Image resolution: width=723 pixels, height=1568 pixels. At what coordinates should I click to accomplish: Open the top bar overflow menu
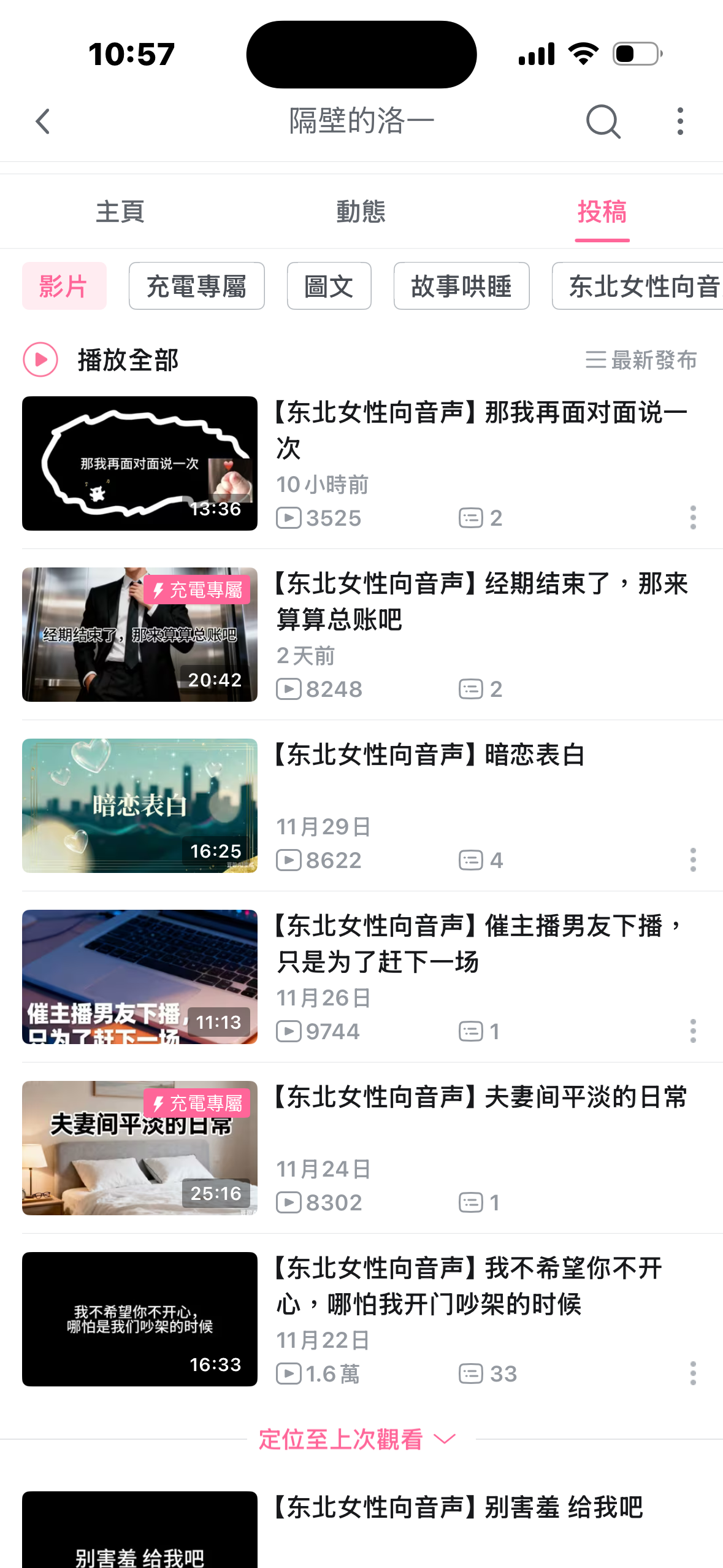coord(679,121)
